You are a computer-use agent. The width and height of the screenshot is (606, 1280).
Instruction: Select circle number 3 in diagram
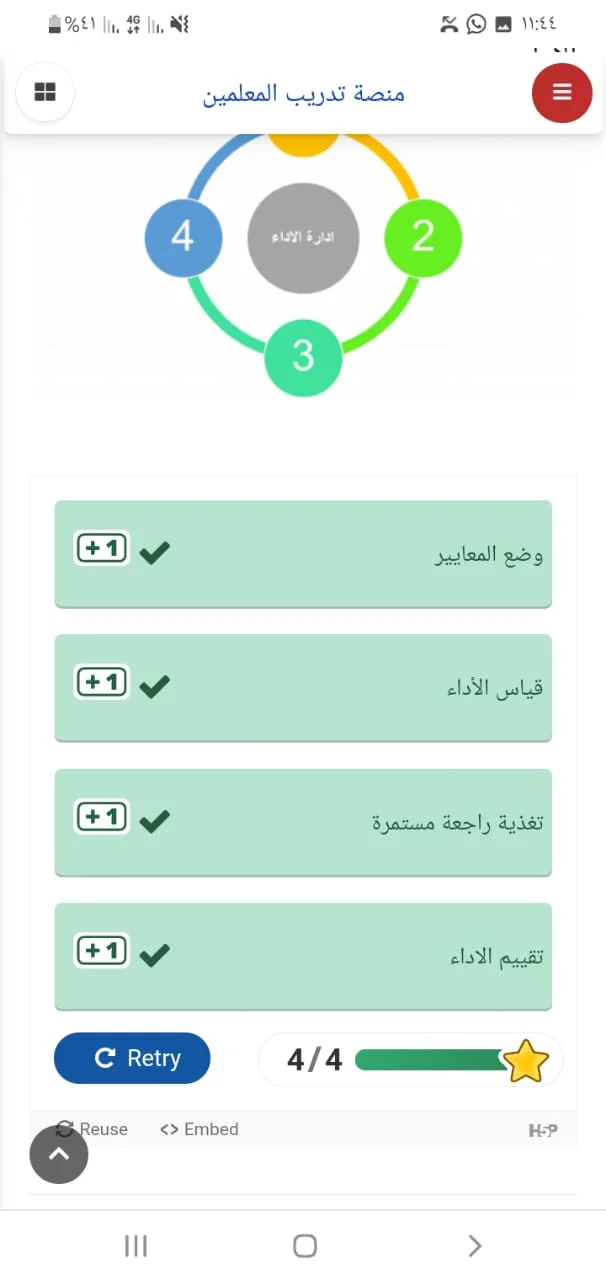pos(303,356)
